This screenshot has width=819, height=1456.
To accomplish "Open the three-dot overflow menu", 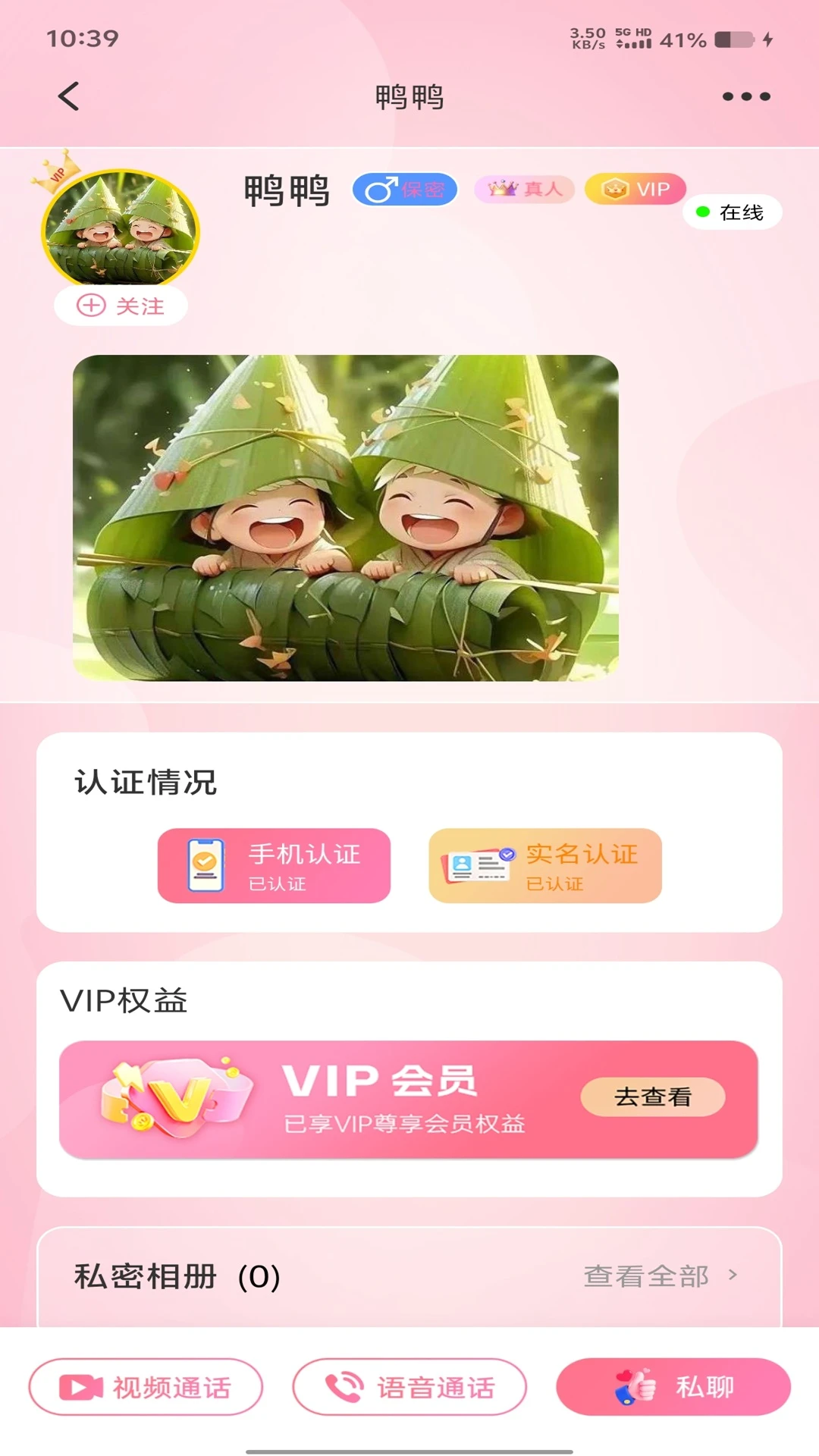I will pyautogui.click(x=746, y=96).
